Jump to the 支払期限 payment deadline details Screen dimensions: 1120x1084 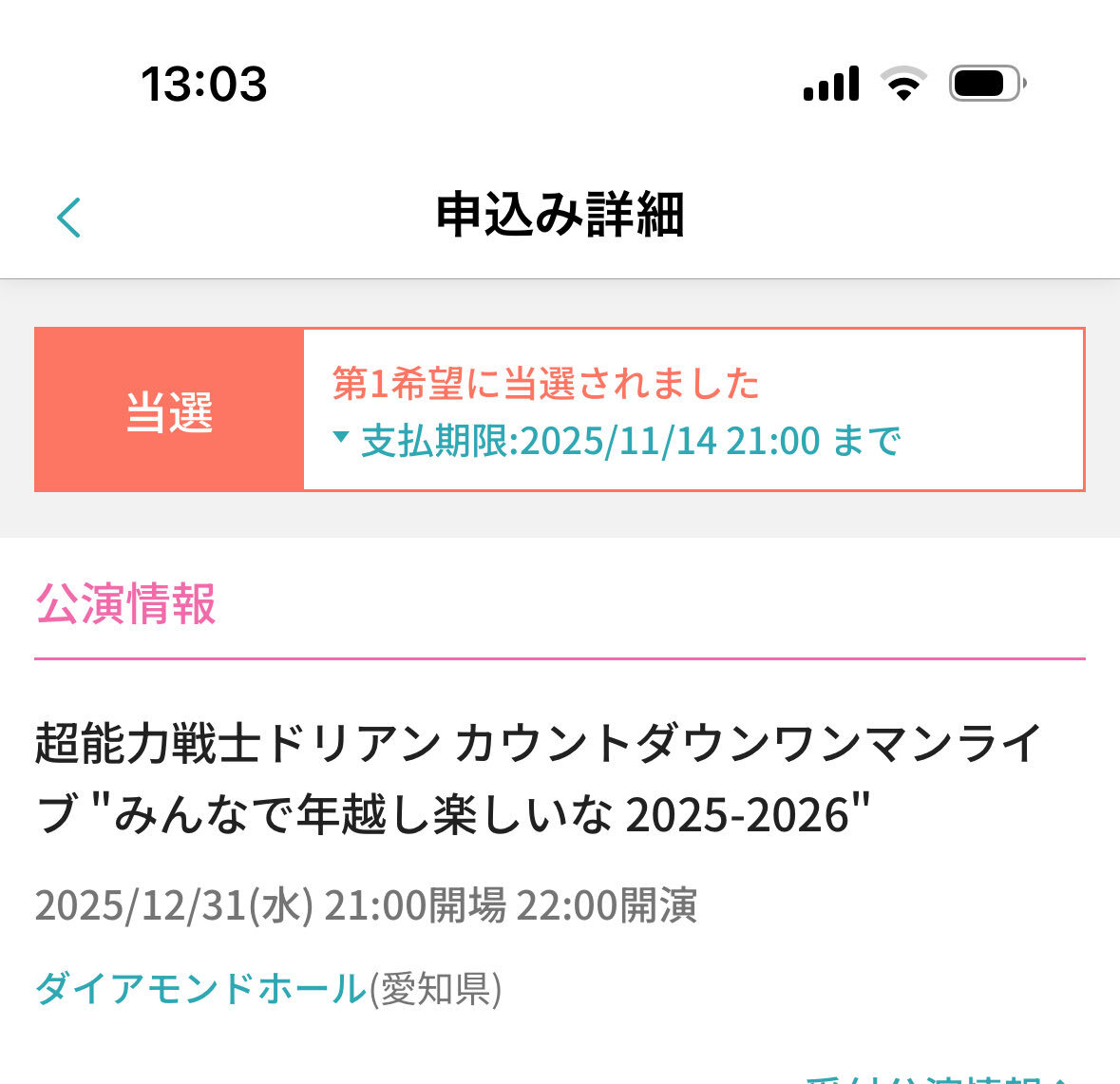pos(617,442)
